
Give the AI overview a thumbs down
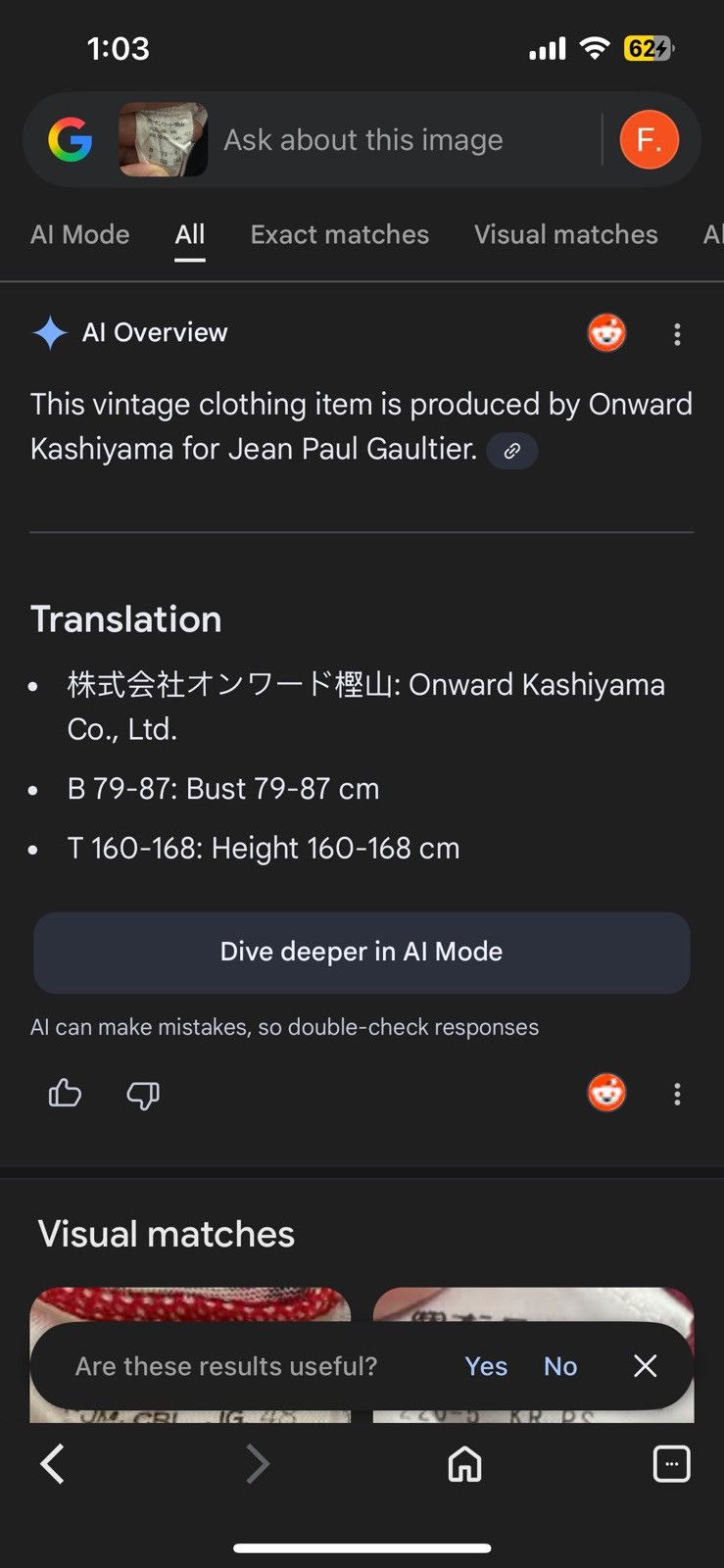pos(143,1094)
